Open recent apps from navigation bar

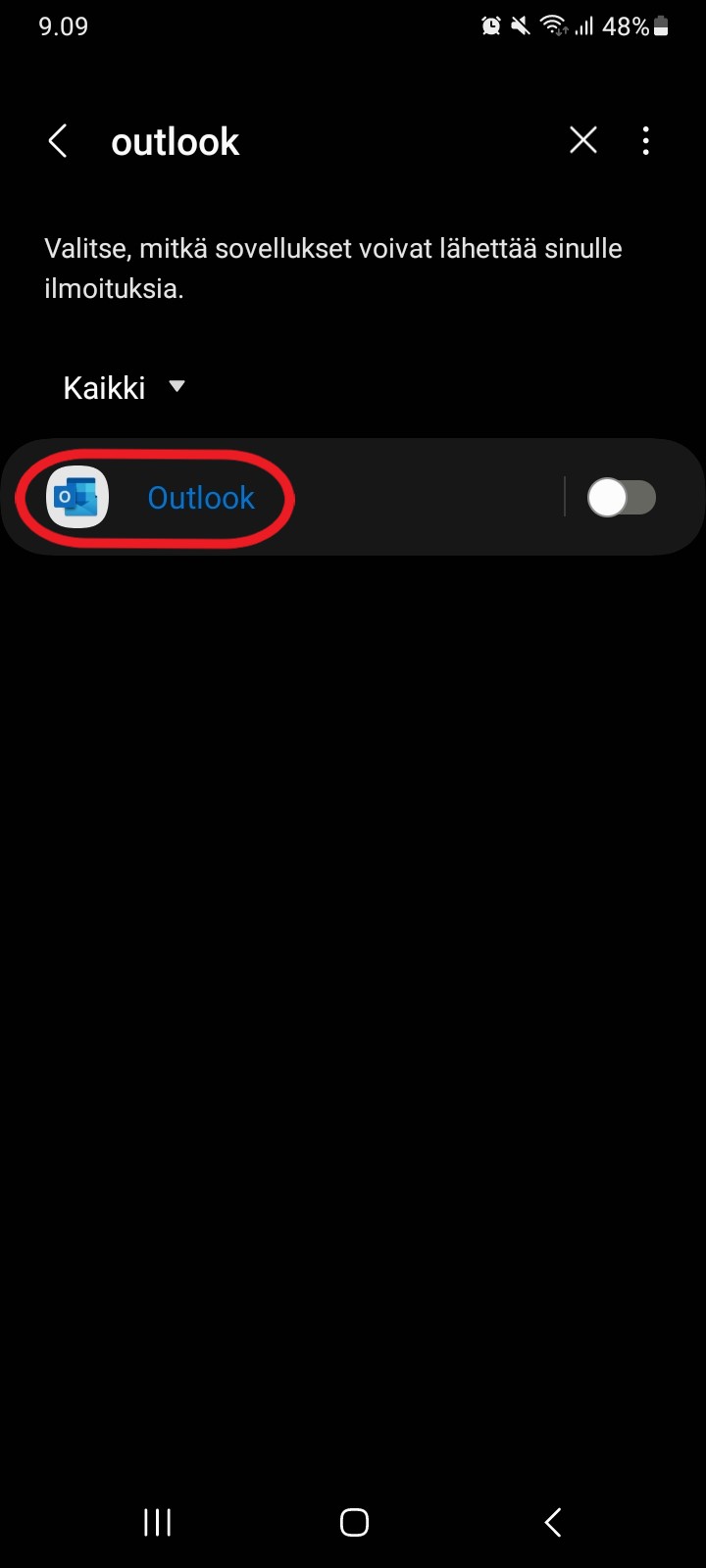pyautogui.click(x=157, y=1522)
